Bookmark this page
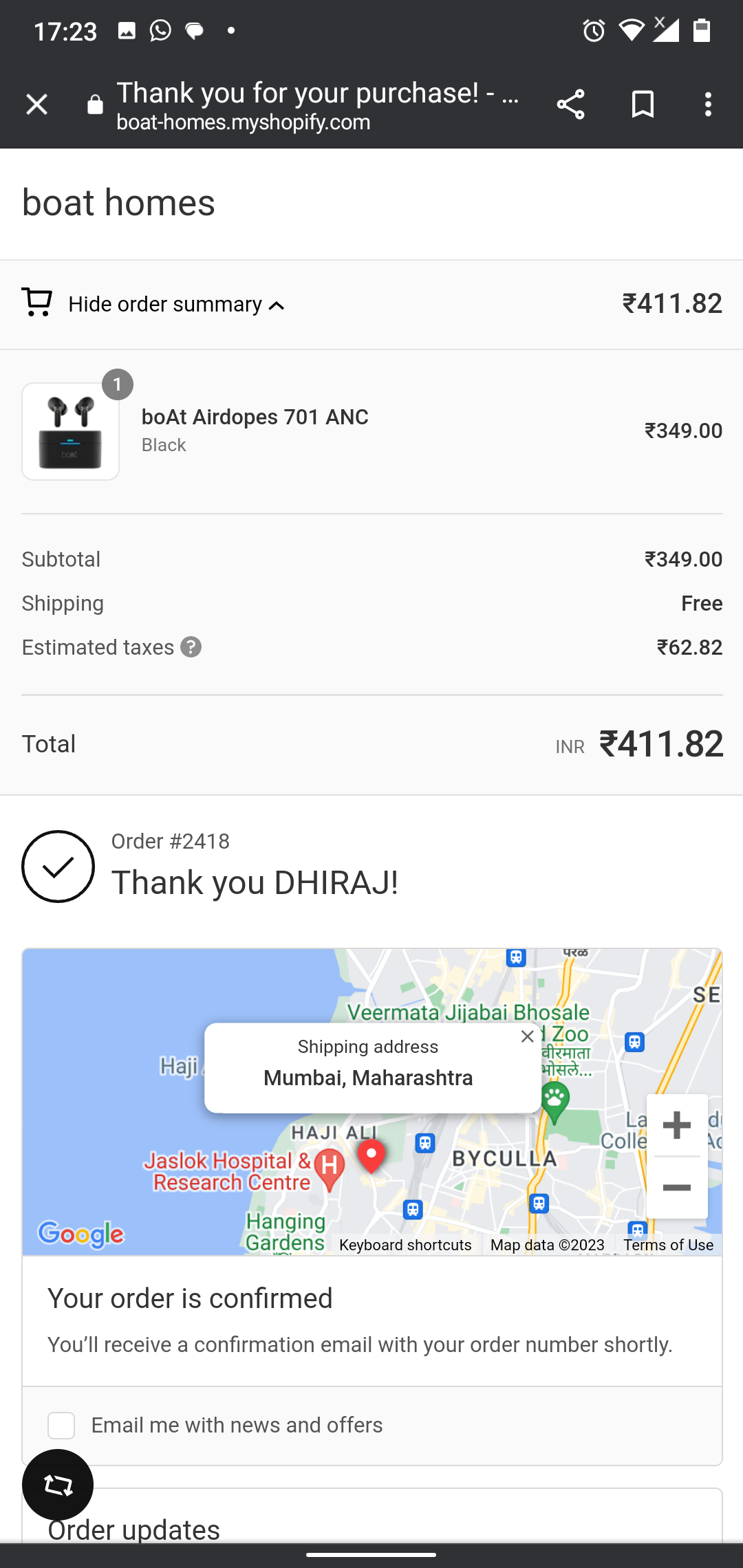This screenshot has width=743, height=1568. [643, 105]
